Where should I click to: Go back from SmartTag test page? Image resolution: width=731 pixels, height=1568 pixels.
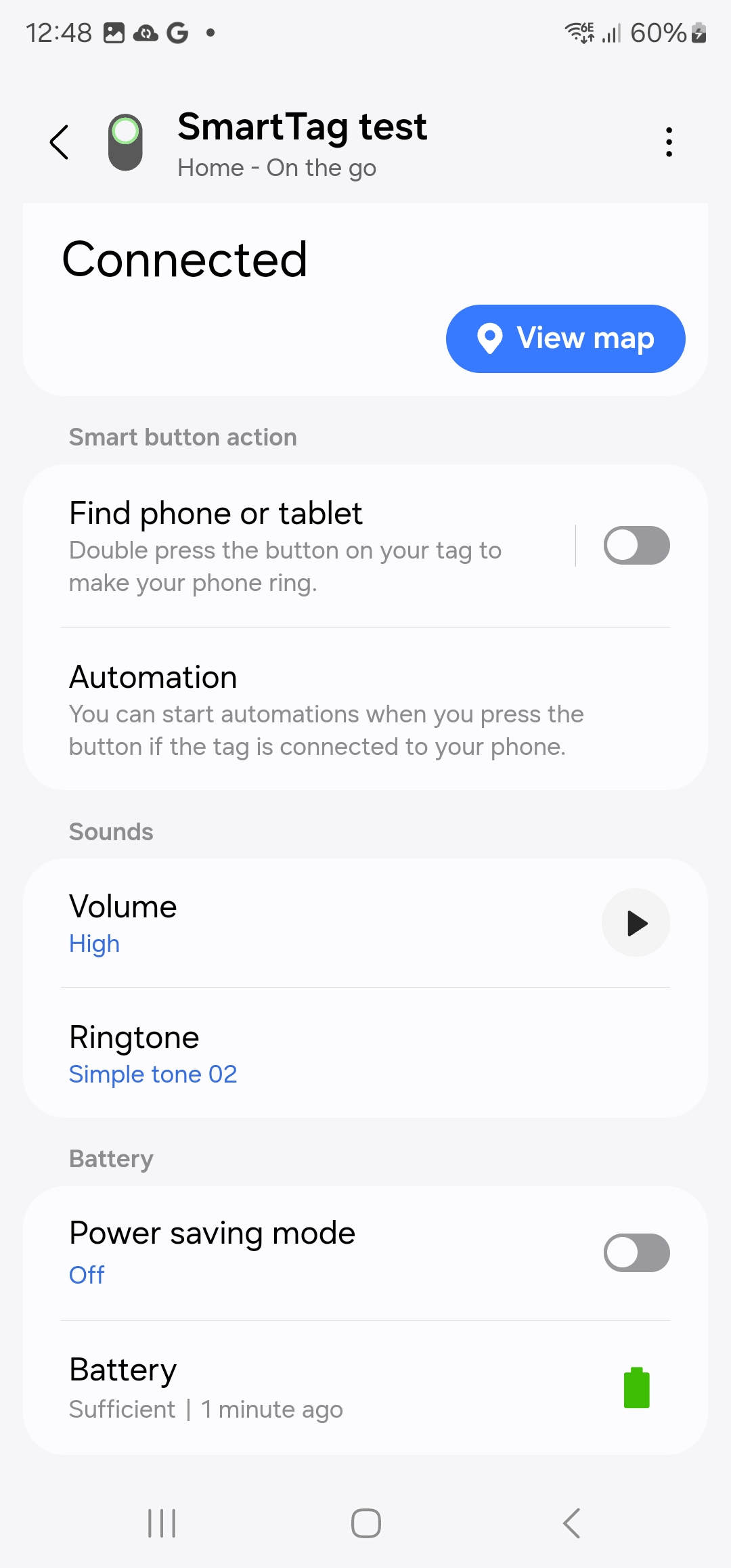[x=60, y=142]
